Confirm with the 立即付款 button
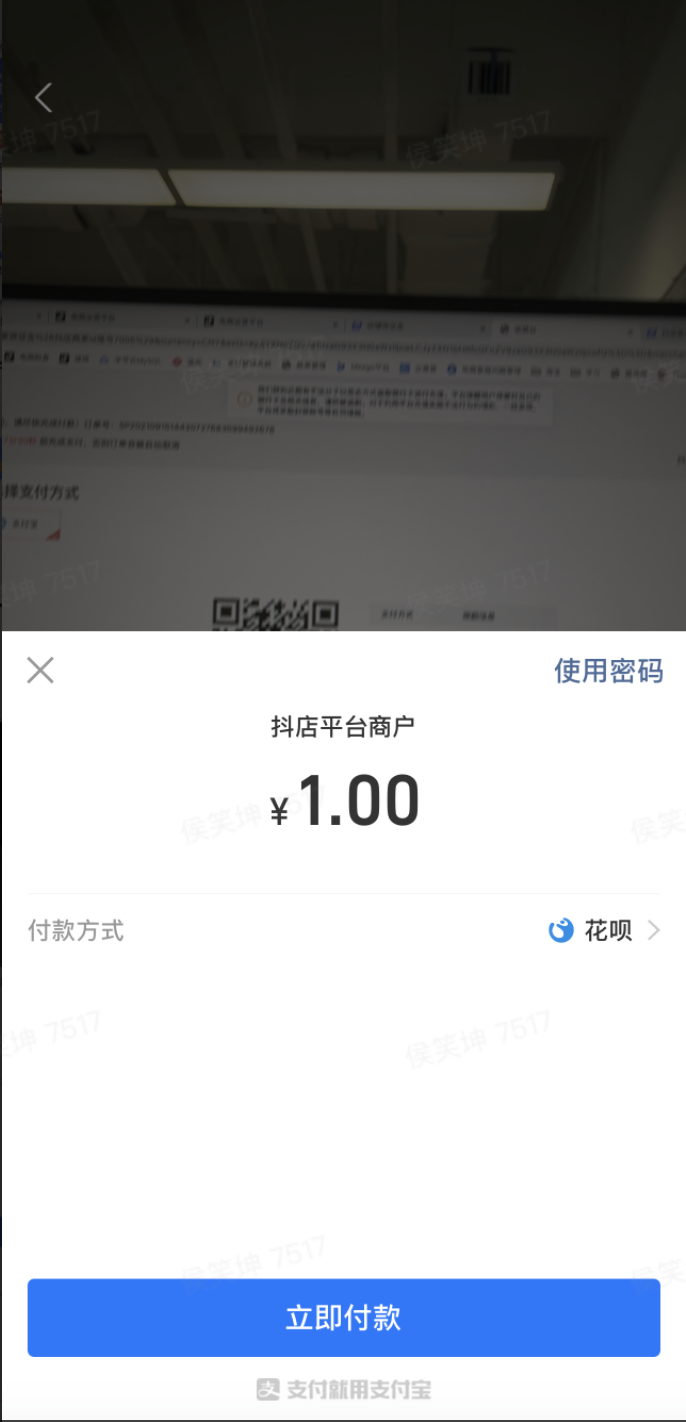686x1422 pixels. tap(343, 1317)
